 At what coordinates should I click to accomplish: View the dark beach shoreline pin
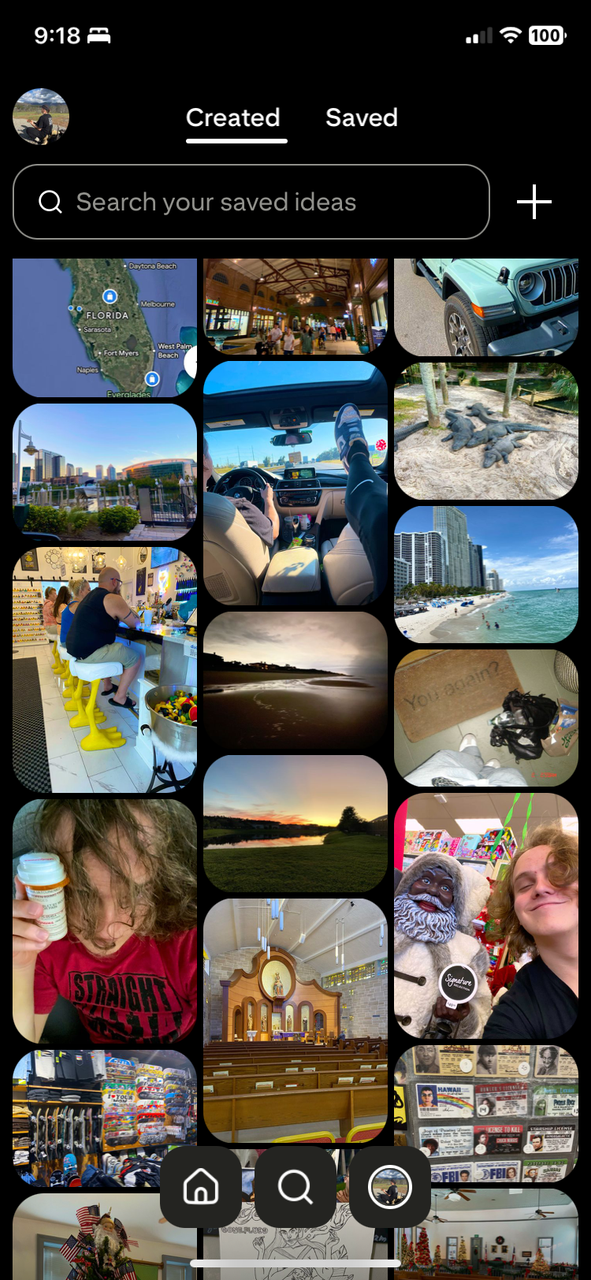(x=295, y=680)
